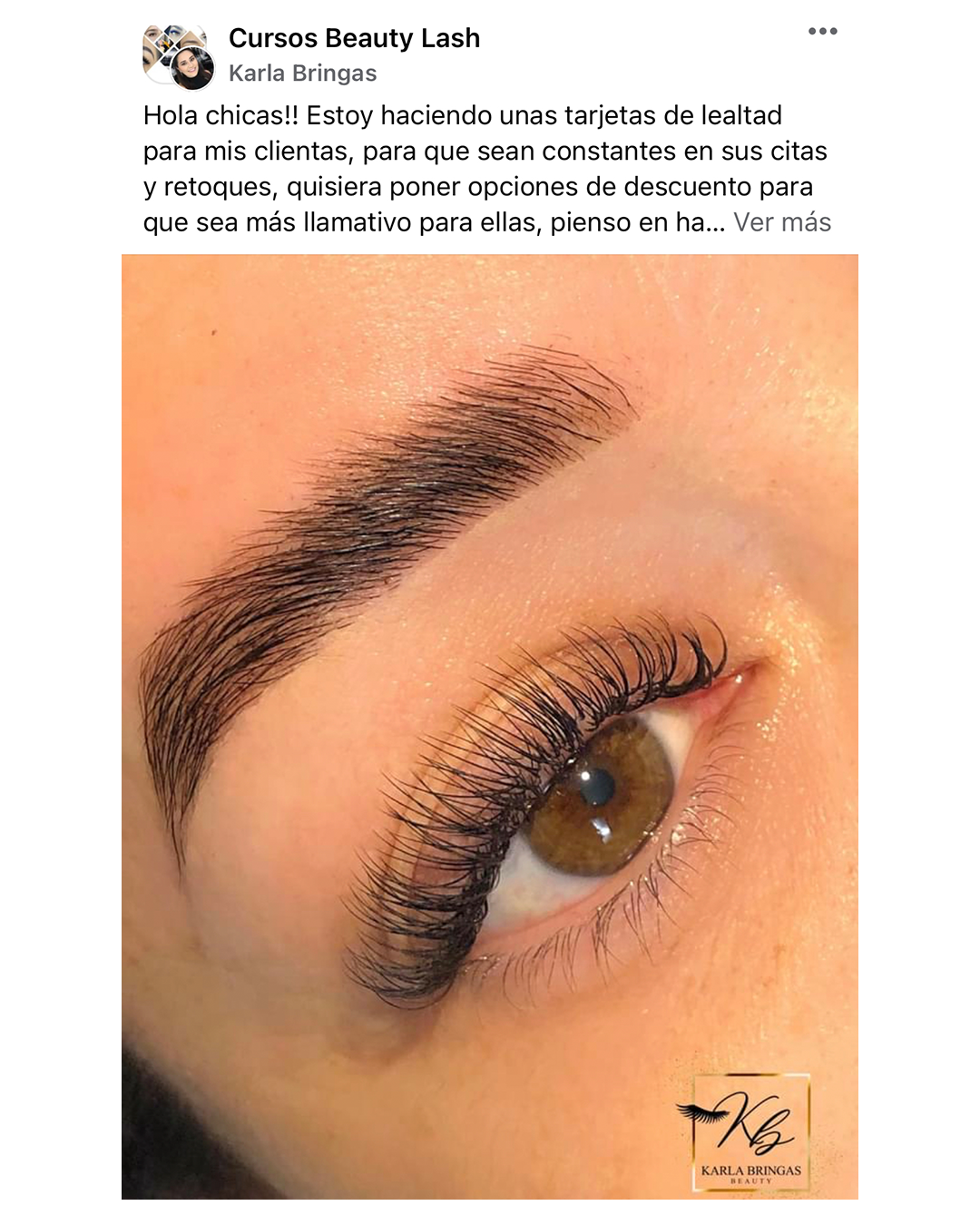Open the Cursos Beauty Lash group page

(x=354, y=38)
